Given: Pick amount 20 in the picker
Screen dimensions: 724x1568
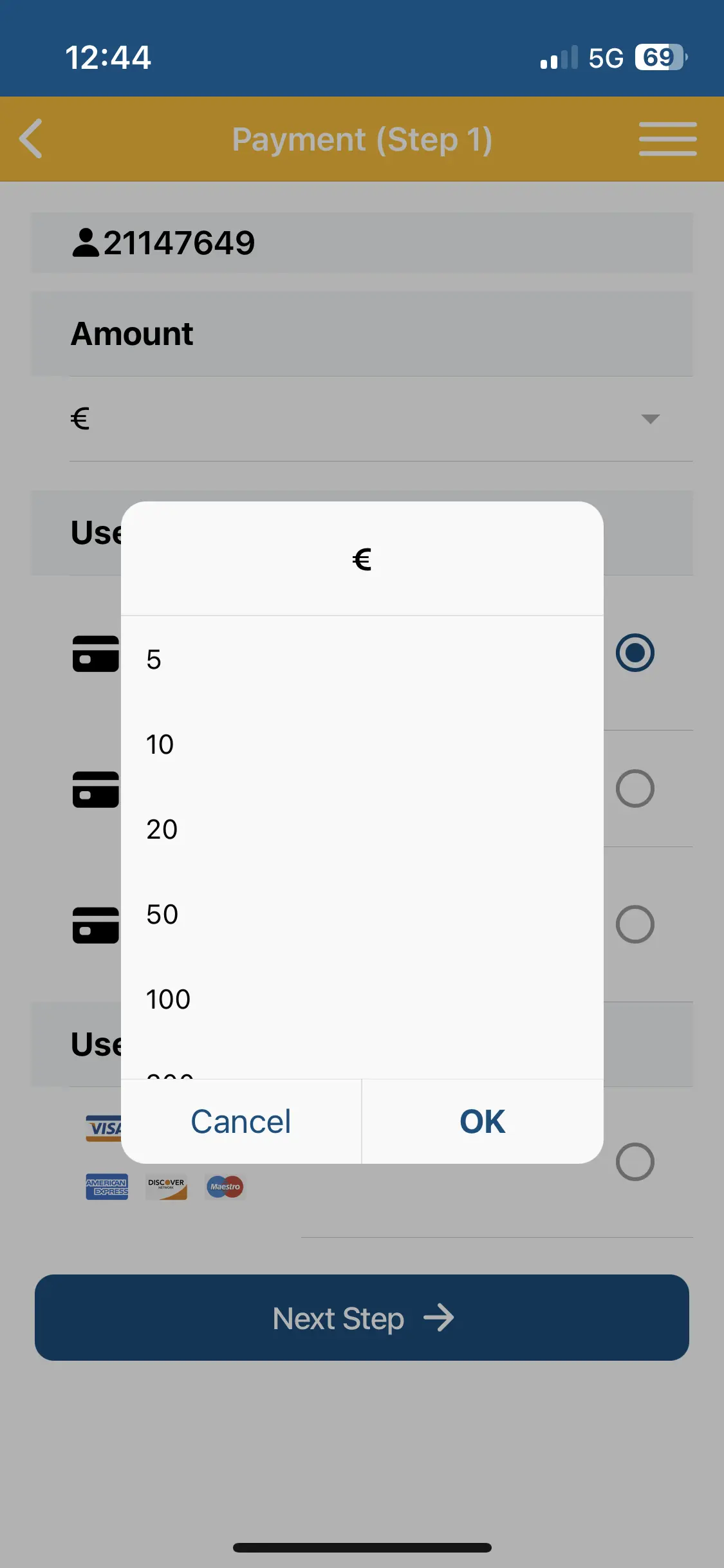Looking at the screenshot, I should [162, 829].
